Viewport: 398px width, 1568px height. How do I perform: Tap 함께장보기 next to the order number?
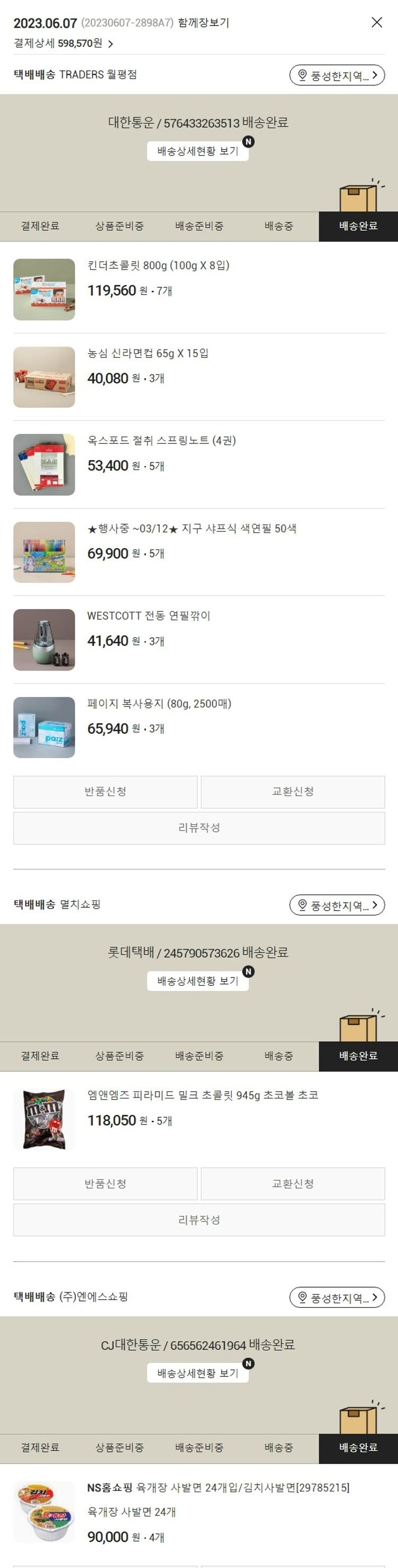point(203,22)
